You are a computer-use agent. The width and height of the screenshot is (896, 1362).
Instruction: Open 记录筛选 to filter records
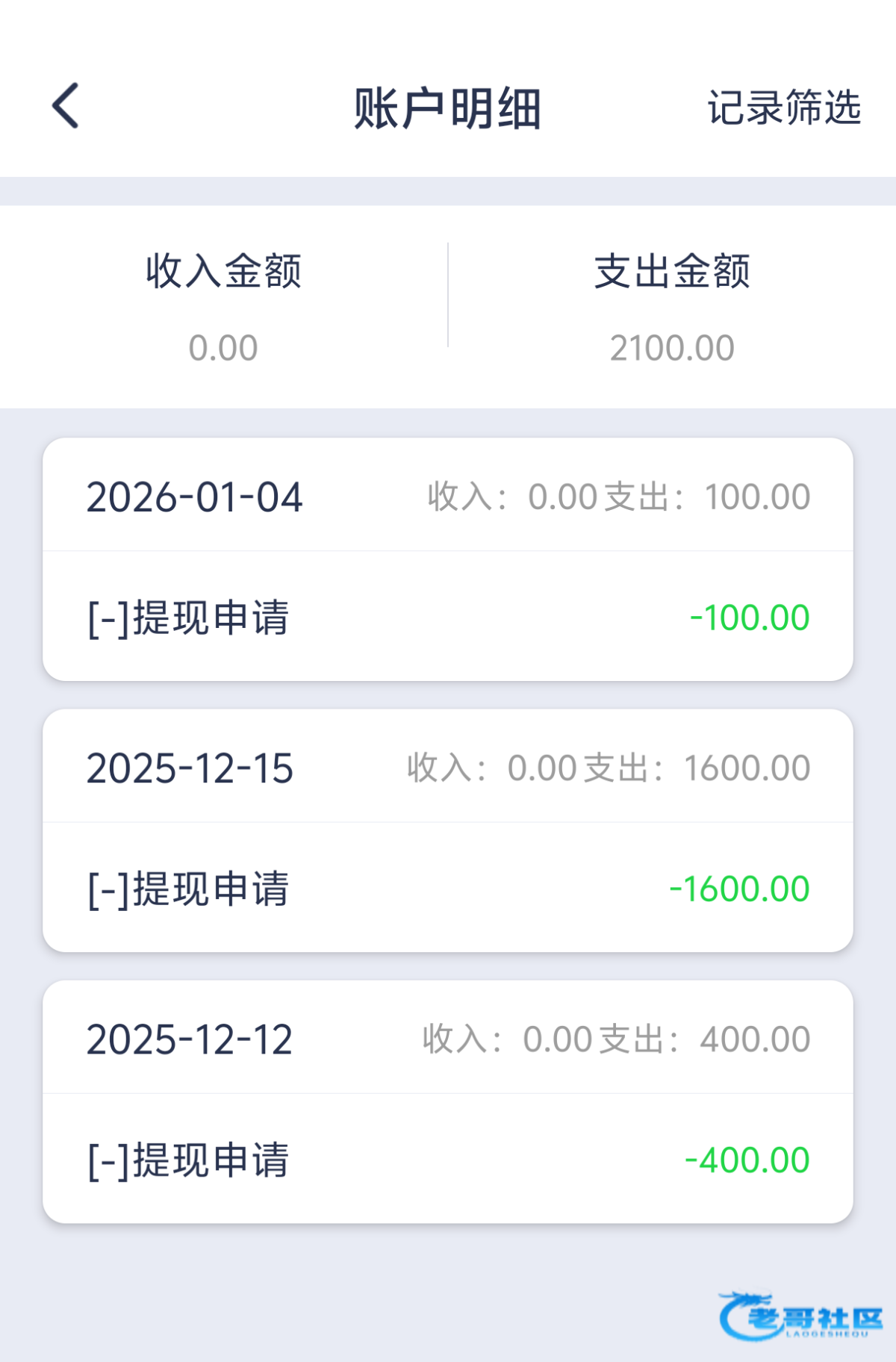784,108
